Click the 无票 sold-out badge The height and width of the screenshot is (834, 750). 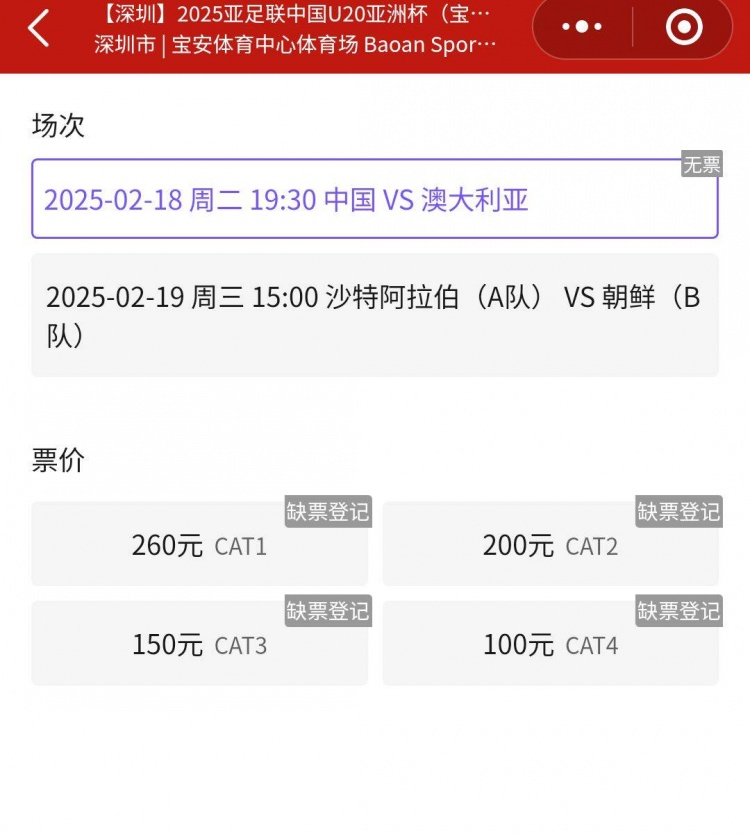click(703, 166)
